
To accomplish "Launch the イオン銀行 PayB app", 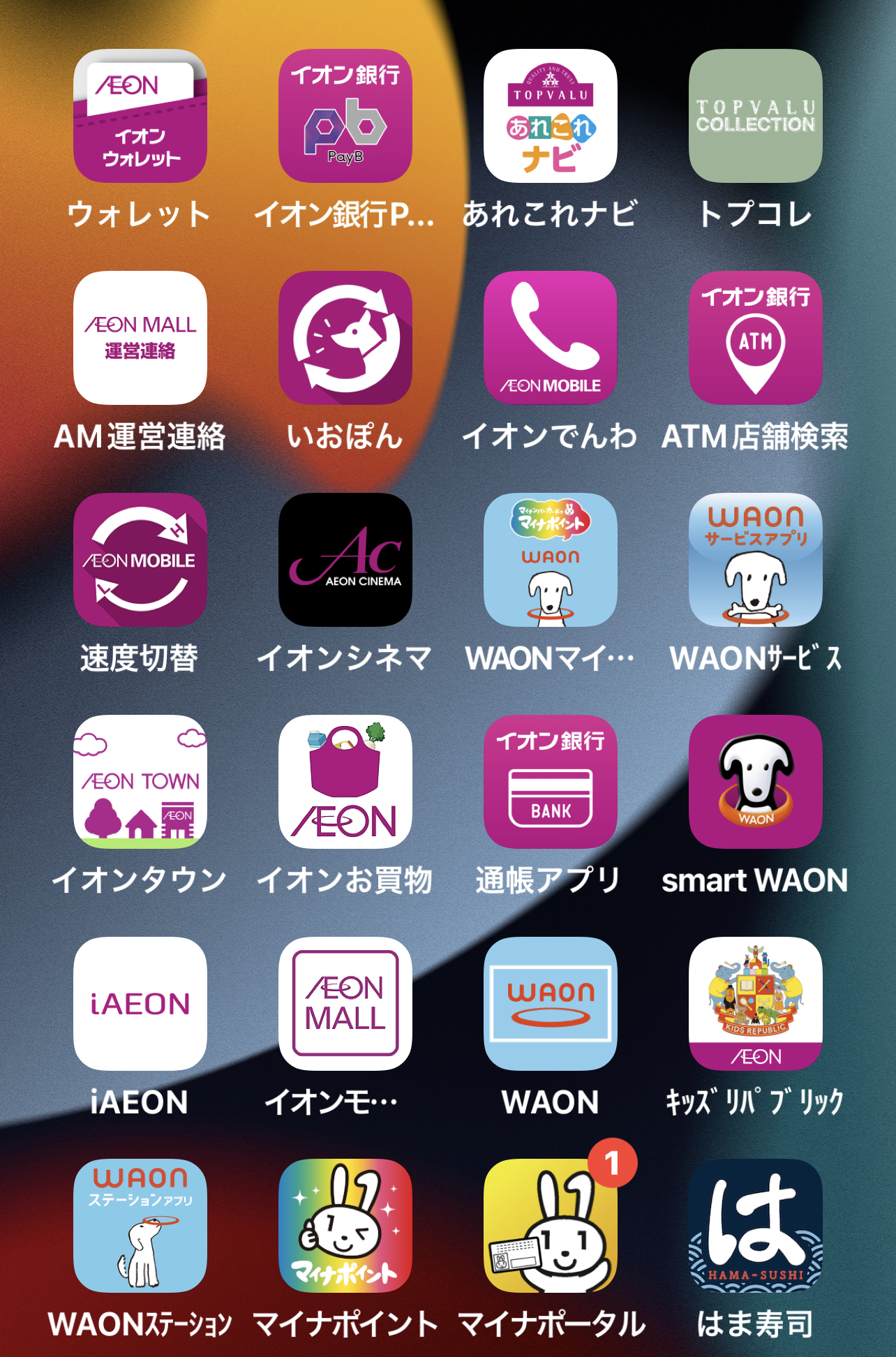I will coord(345,116).
